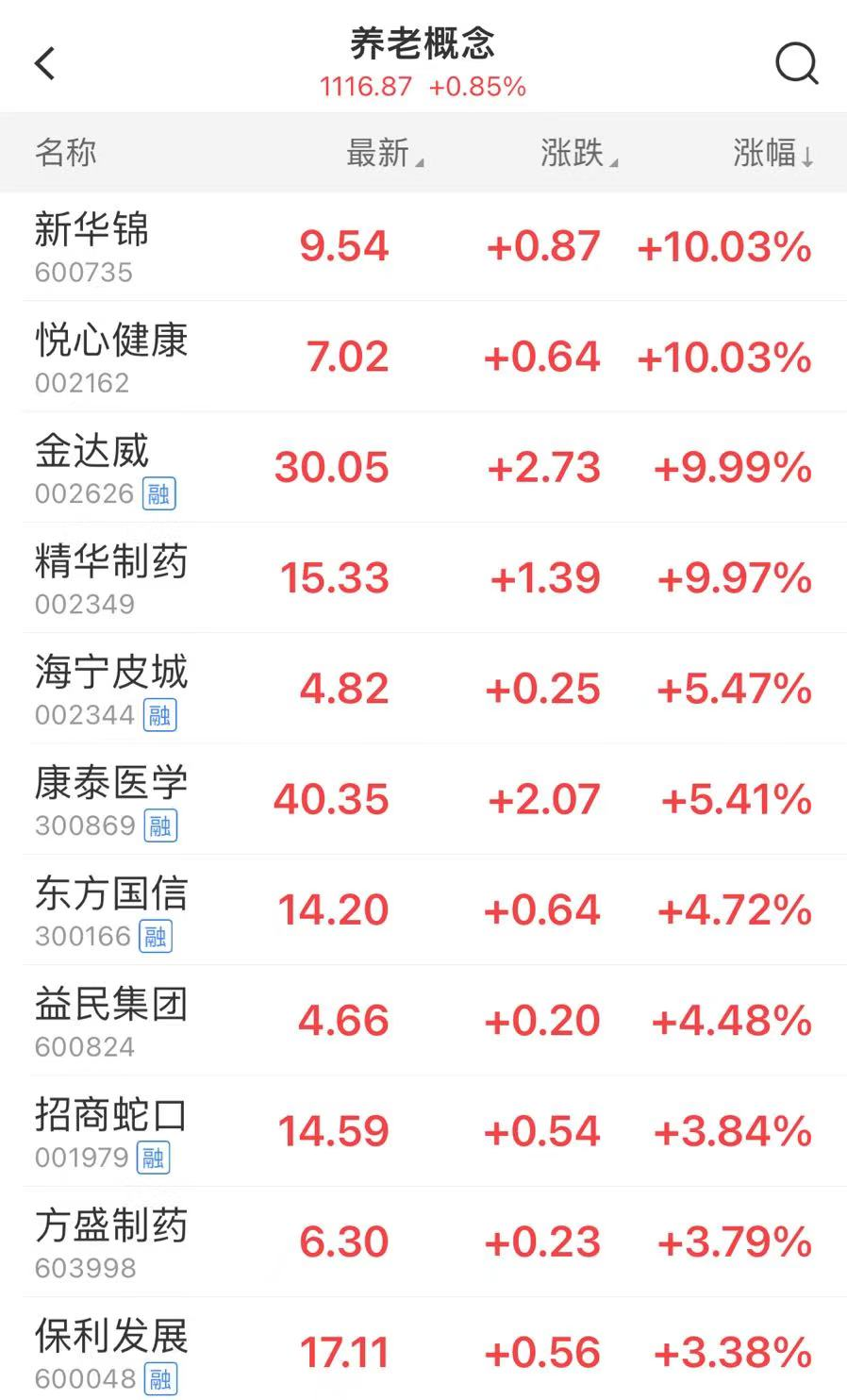Screen dimensions: 847x1400
Task: Sort the list by 最新 price
Action: (385, 152)
